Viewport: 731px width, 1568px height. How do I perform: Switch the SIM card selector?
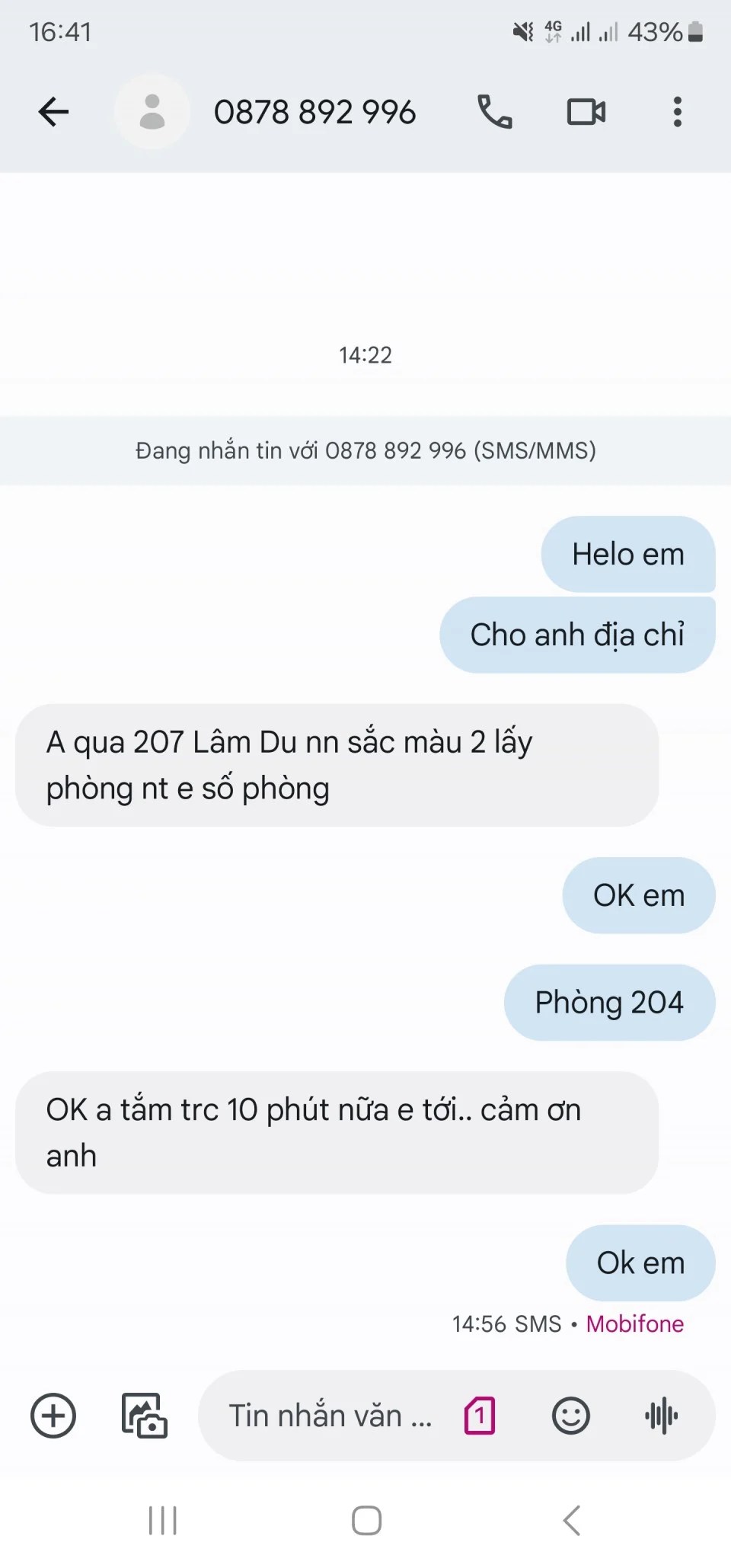pos(480,1416)
